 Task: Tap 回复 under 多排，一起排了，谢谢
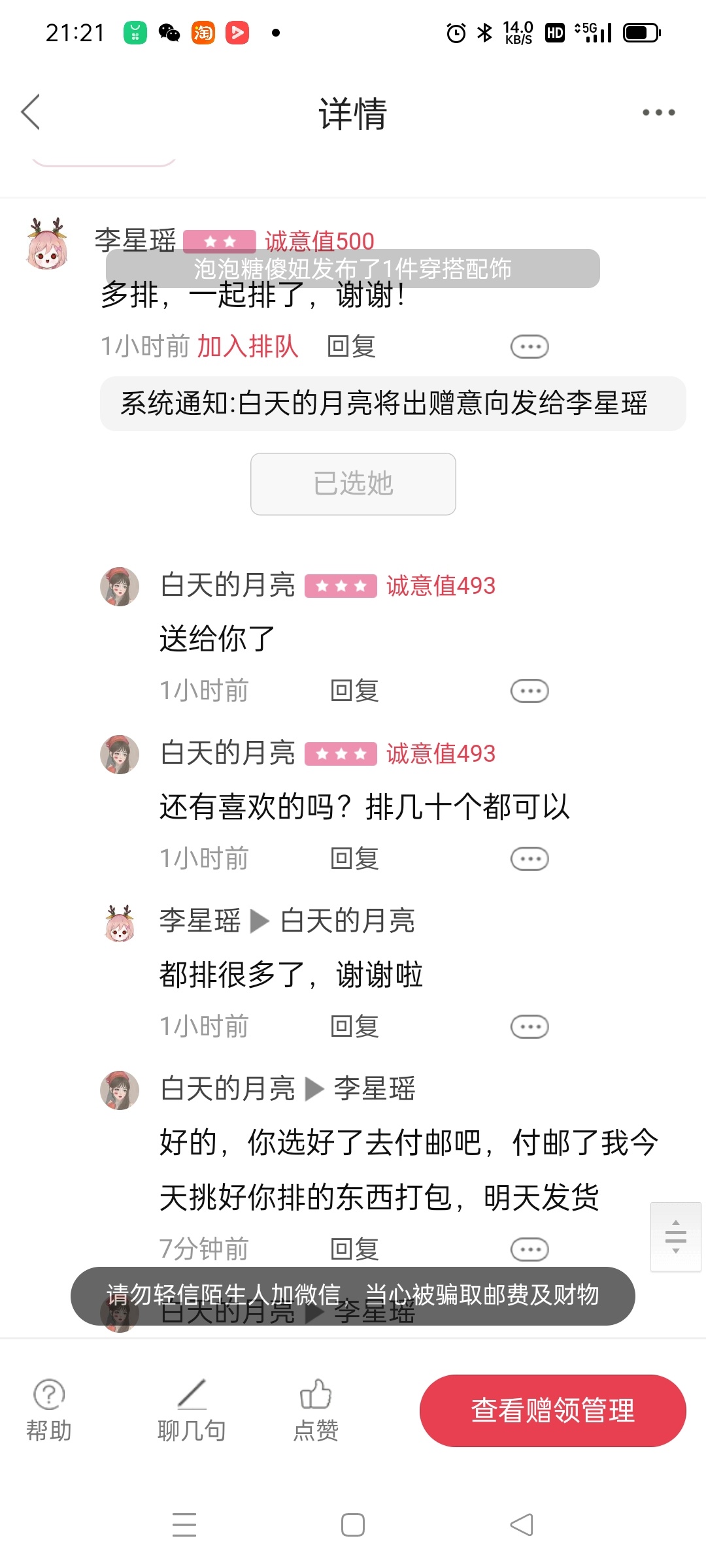pos(351,346)
